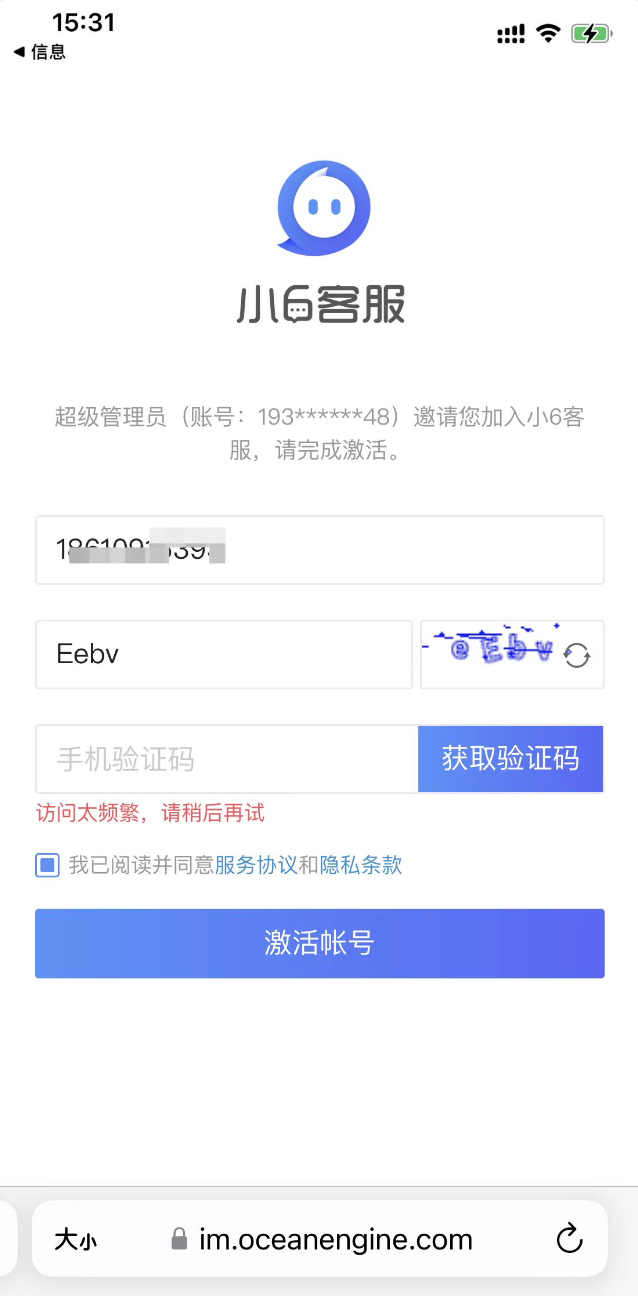Return to the 信息 app
This screenshot has width=638, height=1296.
(40, 53)
